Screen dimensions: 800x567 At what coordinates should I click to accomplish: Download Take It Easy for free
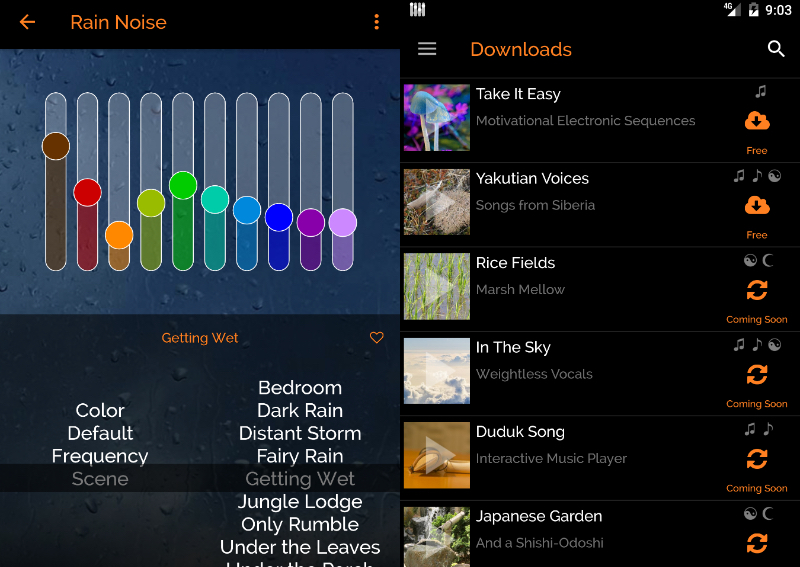coord(757,121)
